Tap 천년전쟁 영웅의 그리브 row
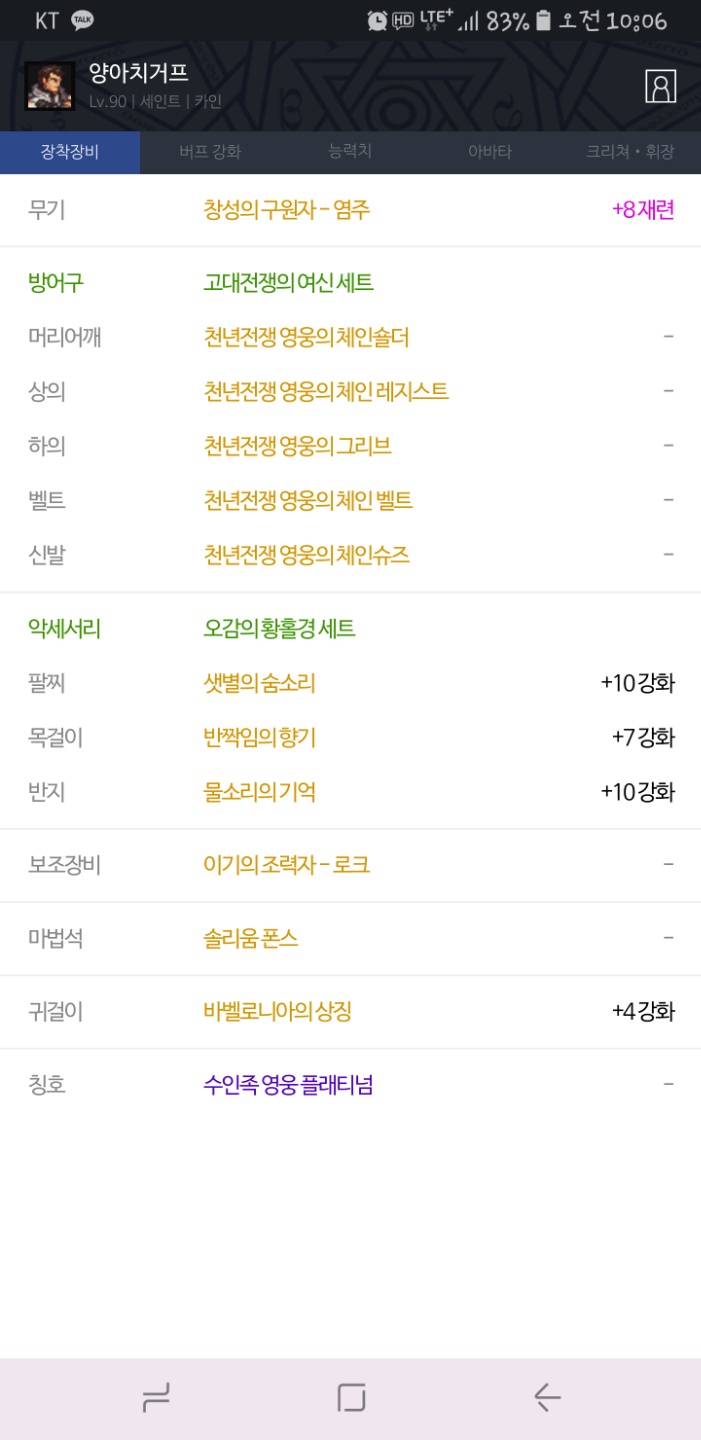The height and width of the screenshot is (1440, 701). 350,445
